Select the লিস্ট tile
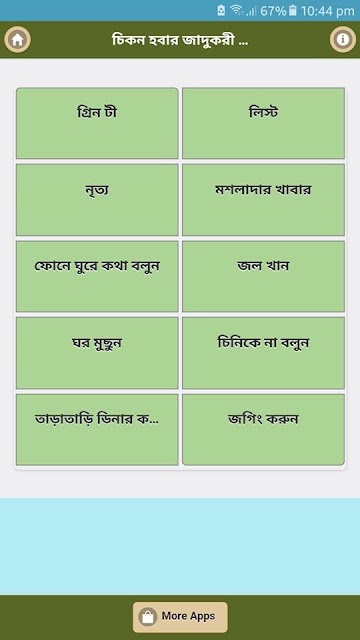 [263, 123]
